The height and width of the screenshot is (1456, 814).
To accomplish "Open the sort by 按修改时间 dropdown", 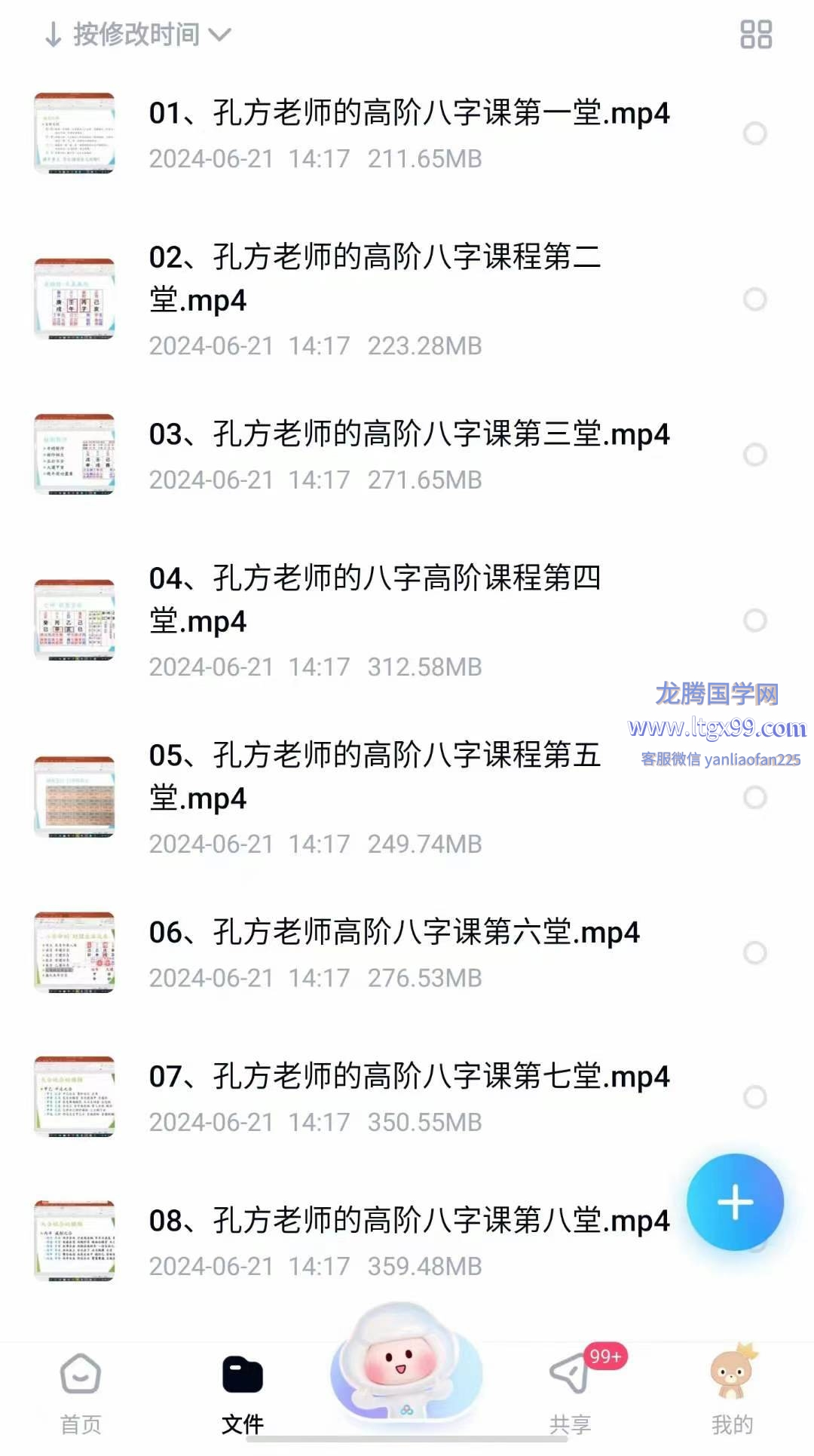I will tap(137, 35).
